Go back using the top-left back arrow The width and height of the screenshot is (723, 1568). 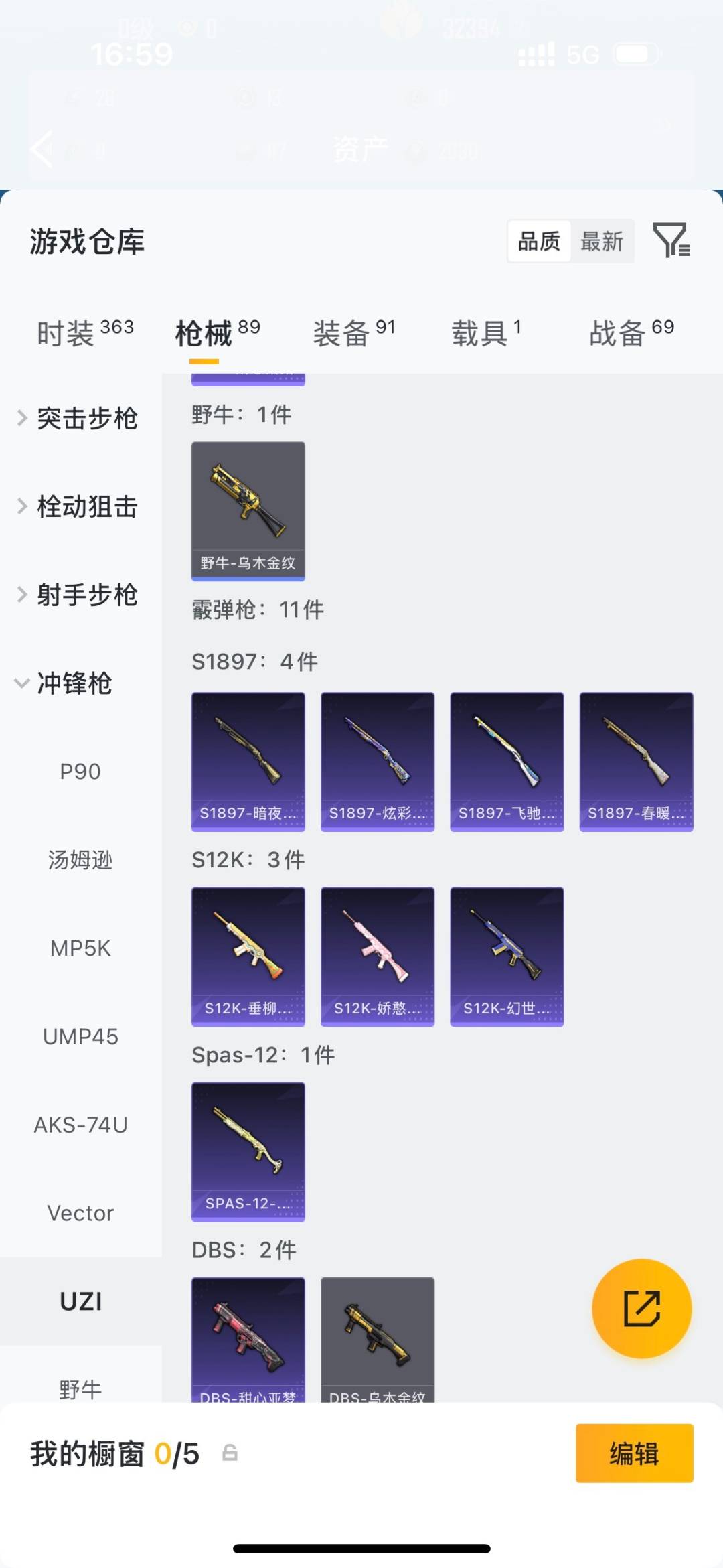[42, 149]
